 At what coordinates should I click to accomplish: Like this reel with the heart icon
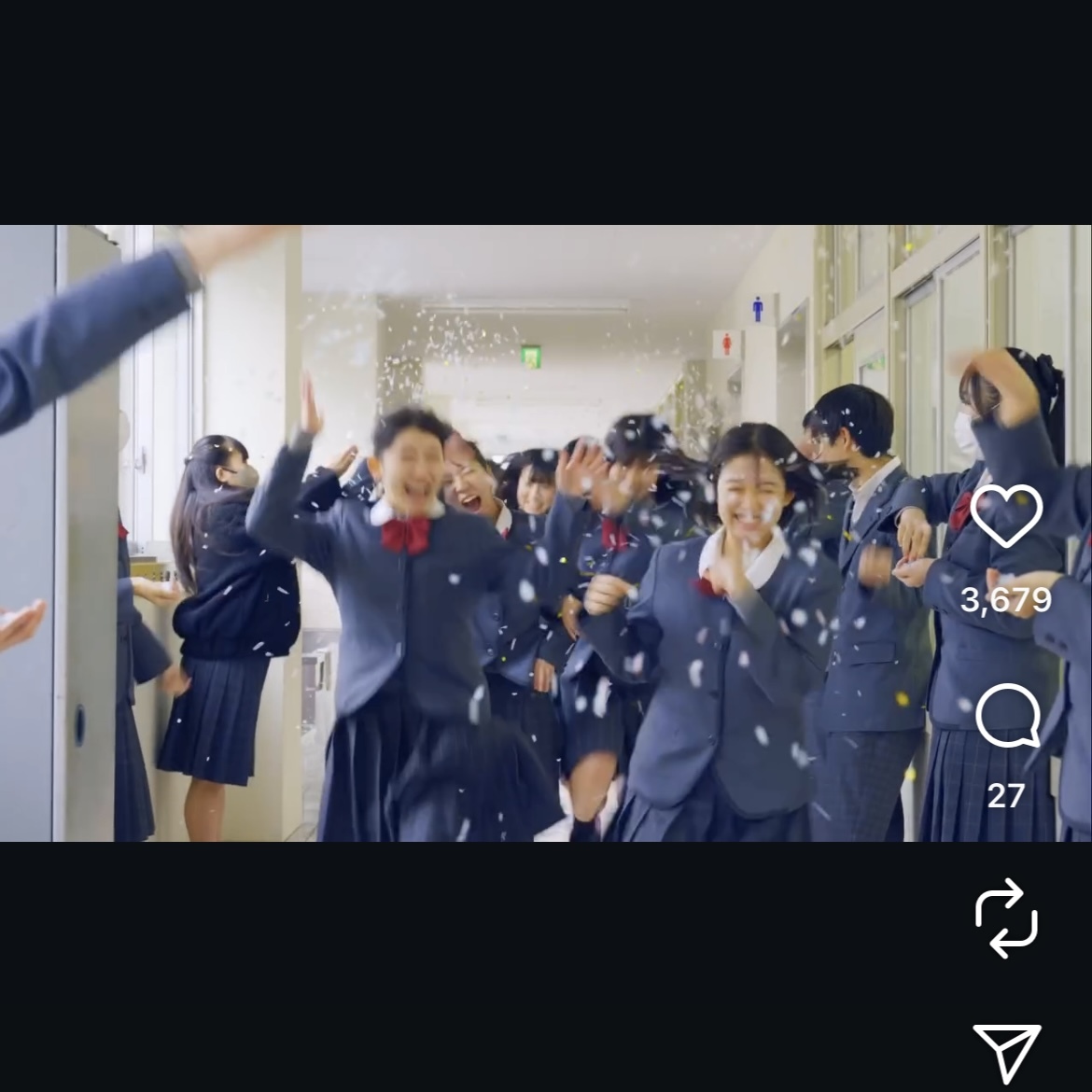pos(1006,517)
